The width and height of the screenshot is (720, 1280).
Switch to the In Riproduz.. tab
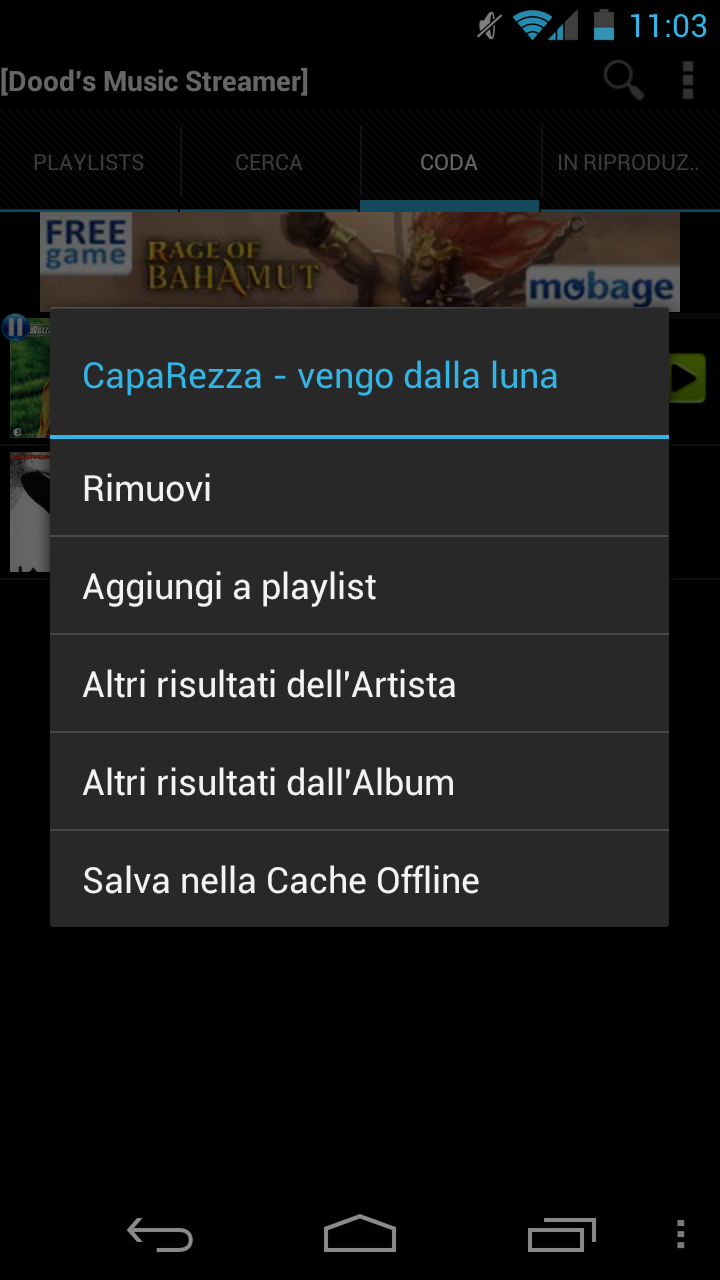pyautogui.click(x=630, y=162)
